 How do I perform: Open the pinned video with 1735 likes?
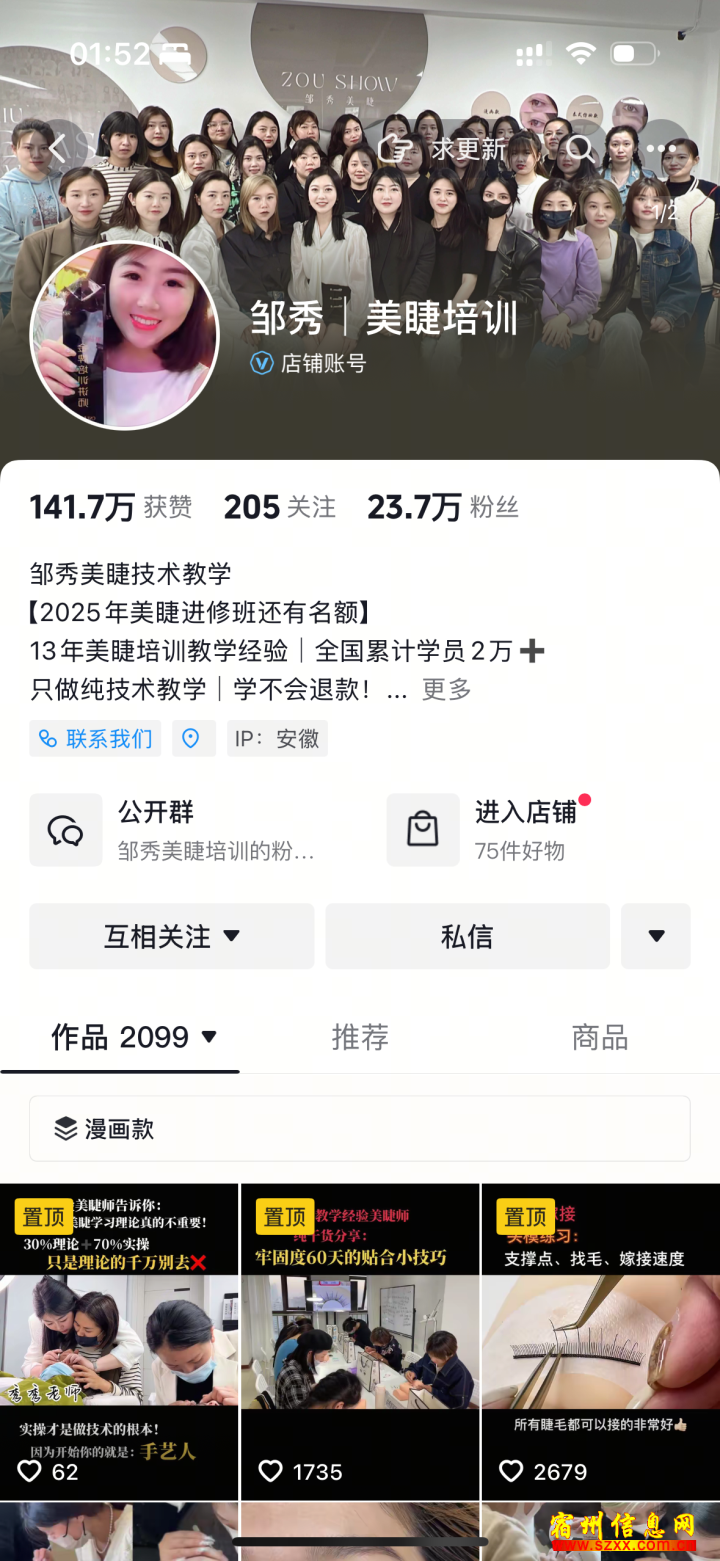click(360, 1342)
